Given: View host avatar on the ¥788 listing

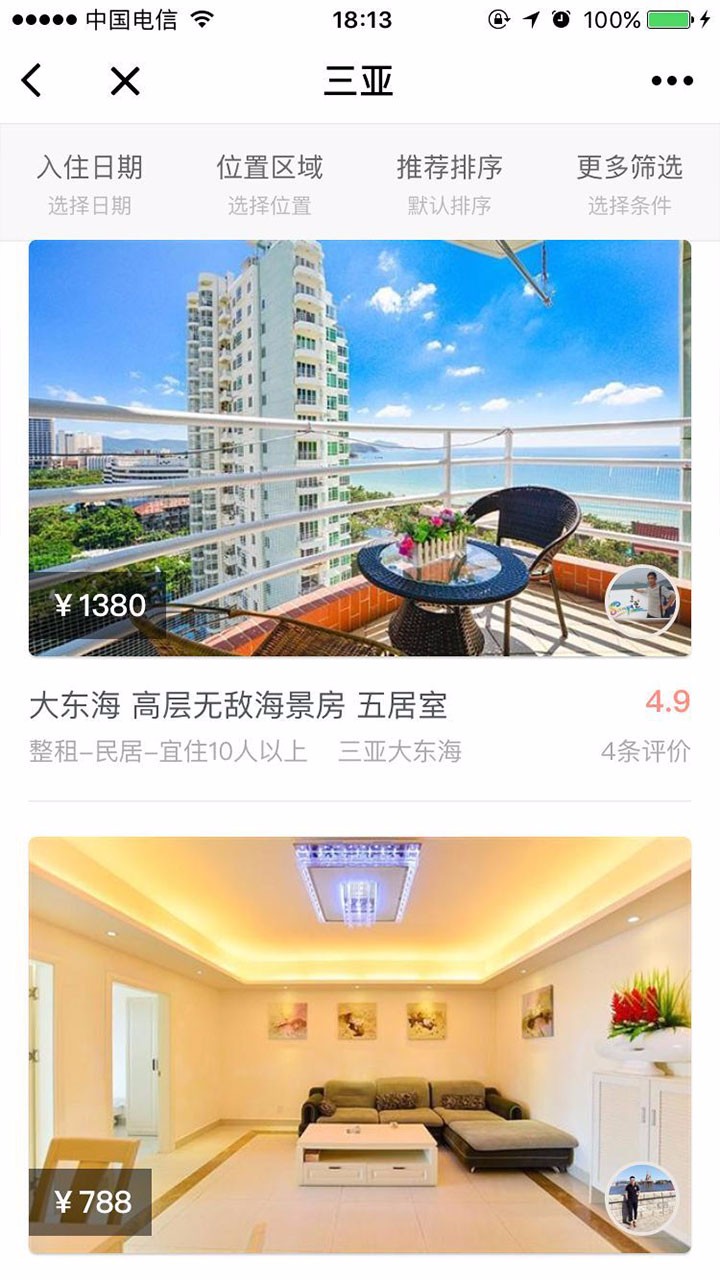Looking at the screenshot, I should pos(642,1197).
